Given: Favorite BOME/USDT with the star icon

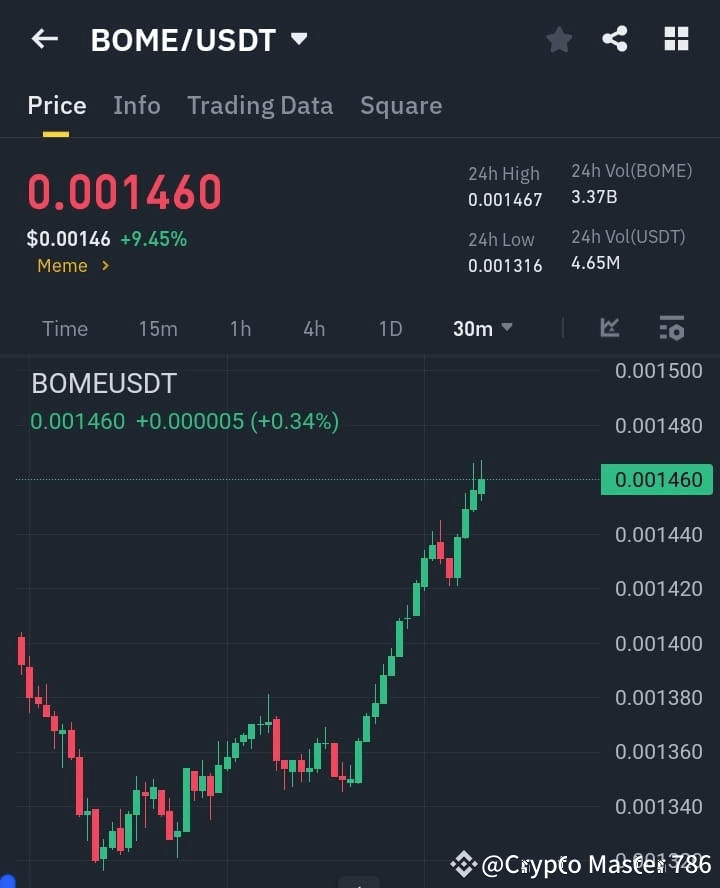Looking at the screenshot, I should coord(559,39).
